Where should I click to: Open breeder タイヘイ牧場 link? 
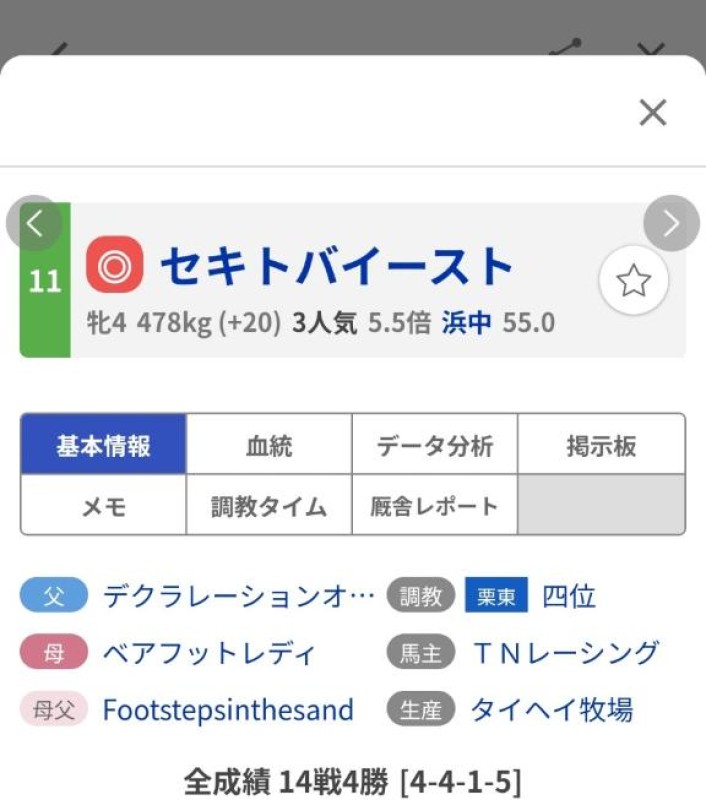552,711
